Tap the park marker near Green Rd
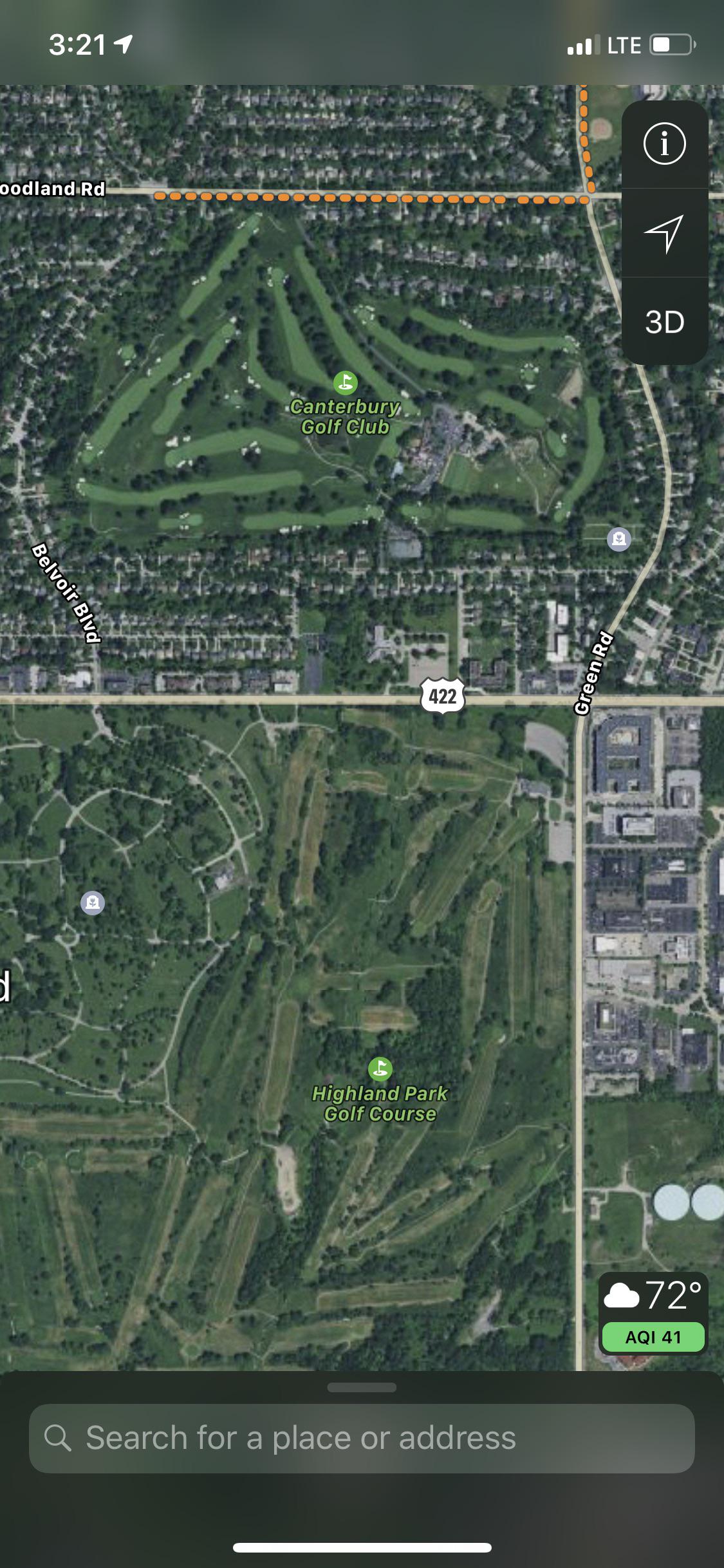The height and width of the screenshot is (1568, 724). pos(619,539)
